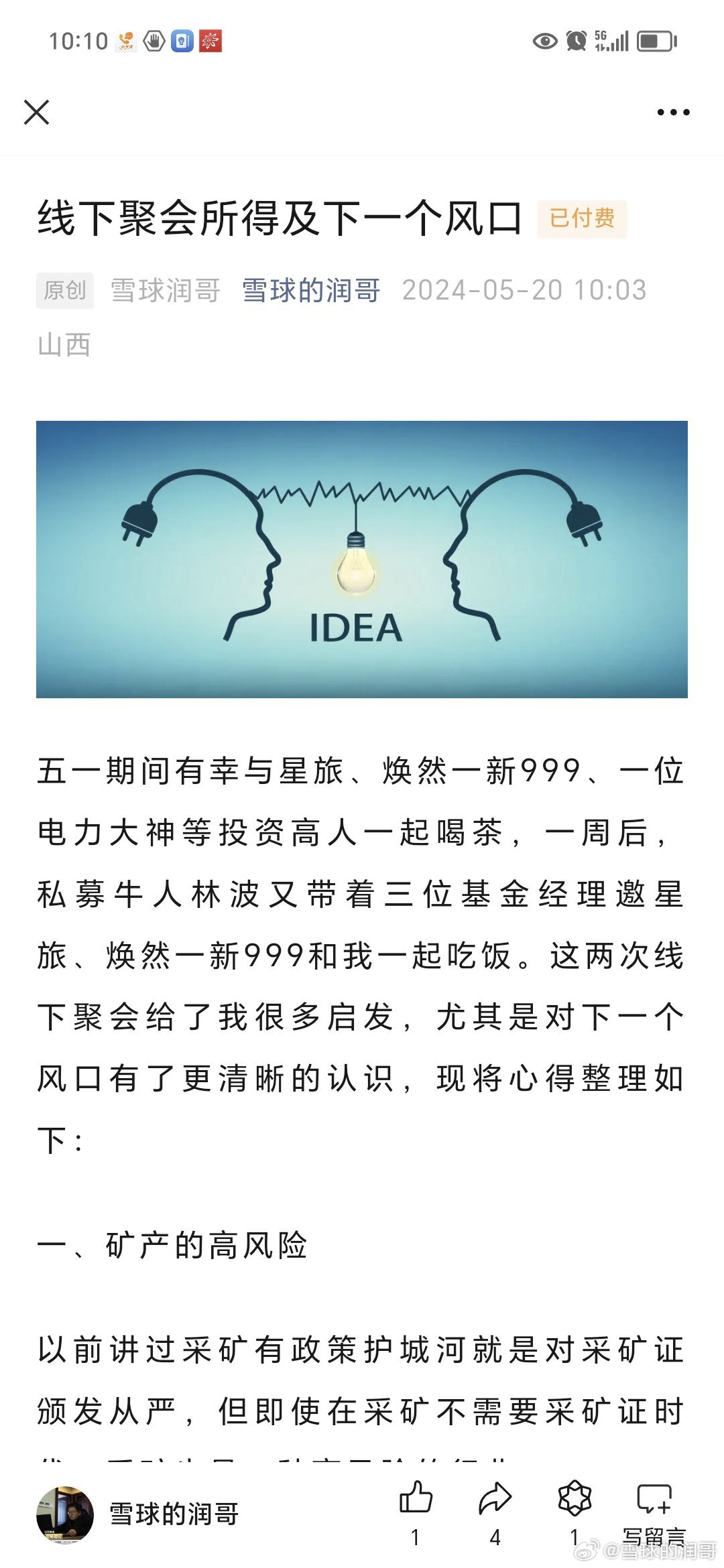Open the IDEA cover image
This screenshot has height=1568, width=724.
(x=362, y=559)
